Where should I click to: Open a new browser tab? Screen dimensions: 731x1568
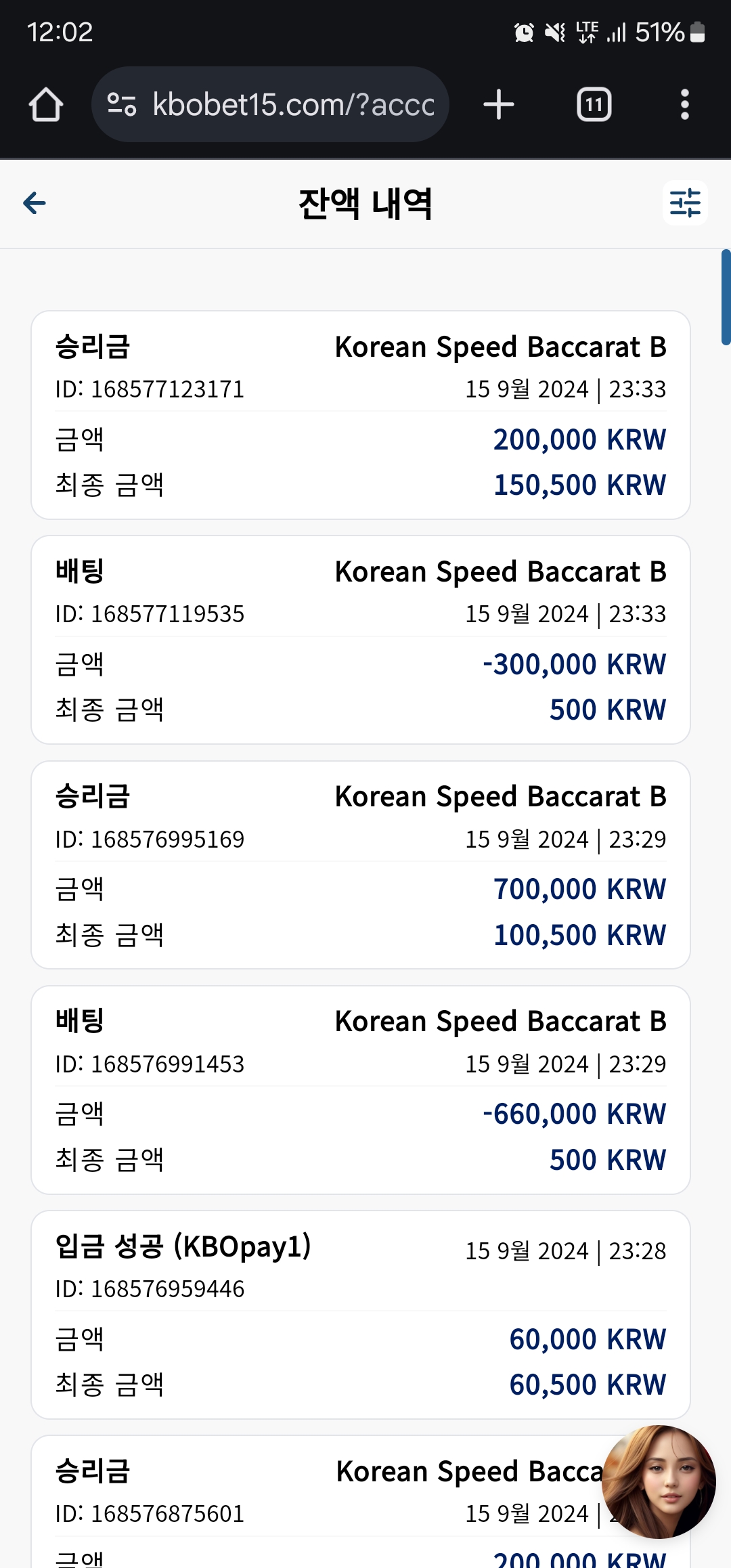(x=499, y=105)
